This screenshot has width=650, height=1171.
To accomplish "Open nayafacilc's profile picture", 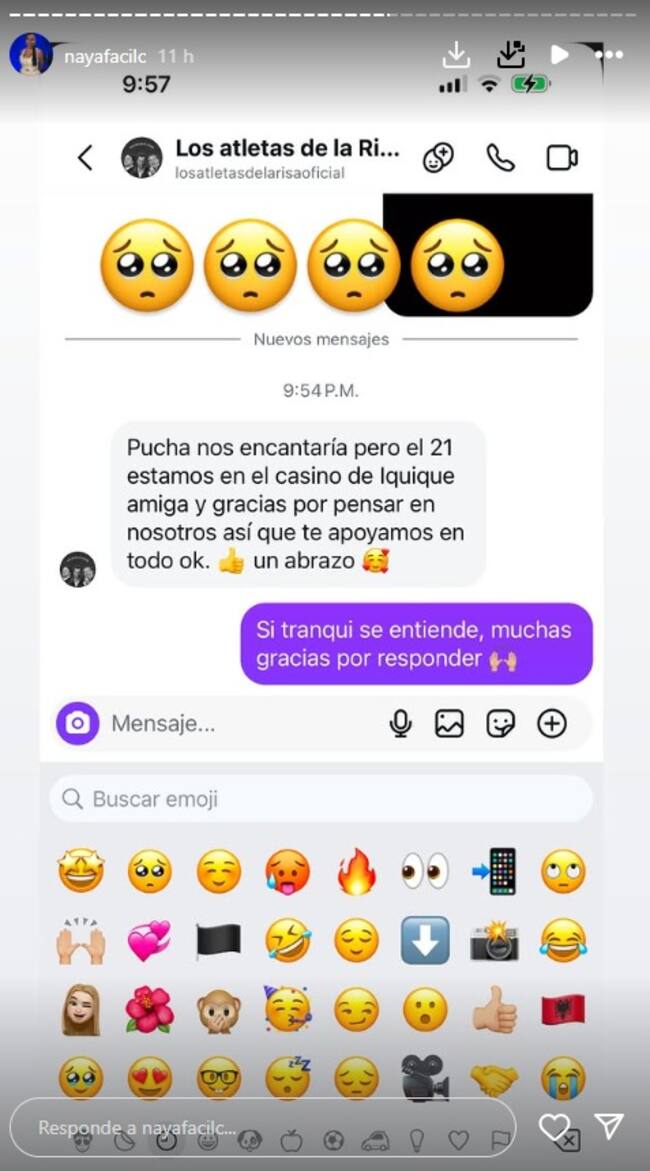I will [31, 54].
